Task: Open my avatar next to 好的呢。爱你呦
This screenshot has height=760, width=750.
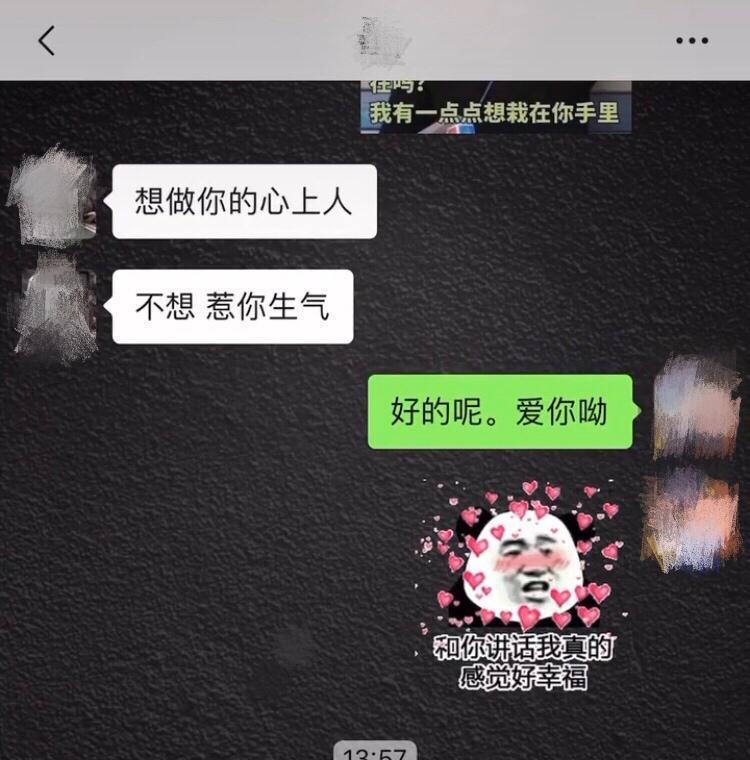Action: (696, 408)
